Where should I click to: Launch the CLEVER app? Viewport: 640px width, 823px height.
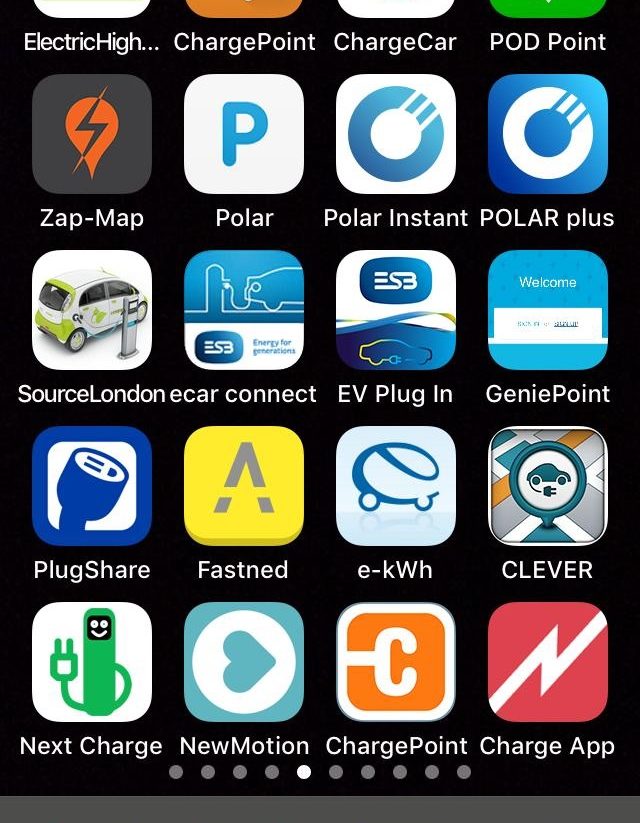point(548,486)
